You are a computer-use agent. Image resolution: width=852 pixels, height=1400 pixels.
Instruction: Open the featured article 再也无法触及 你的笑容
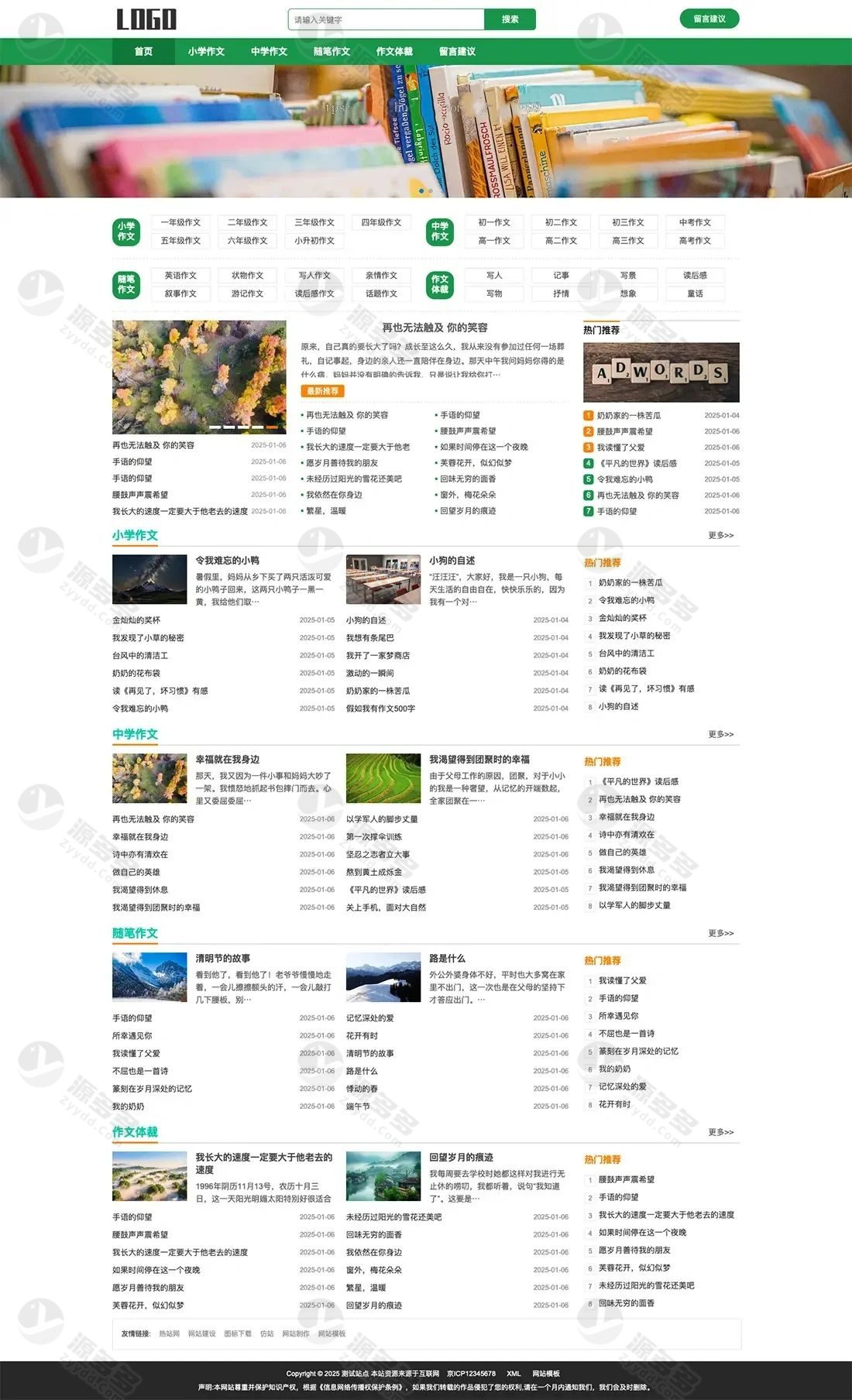pyautogui.click(x=435, y=328)
